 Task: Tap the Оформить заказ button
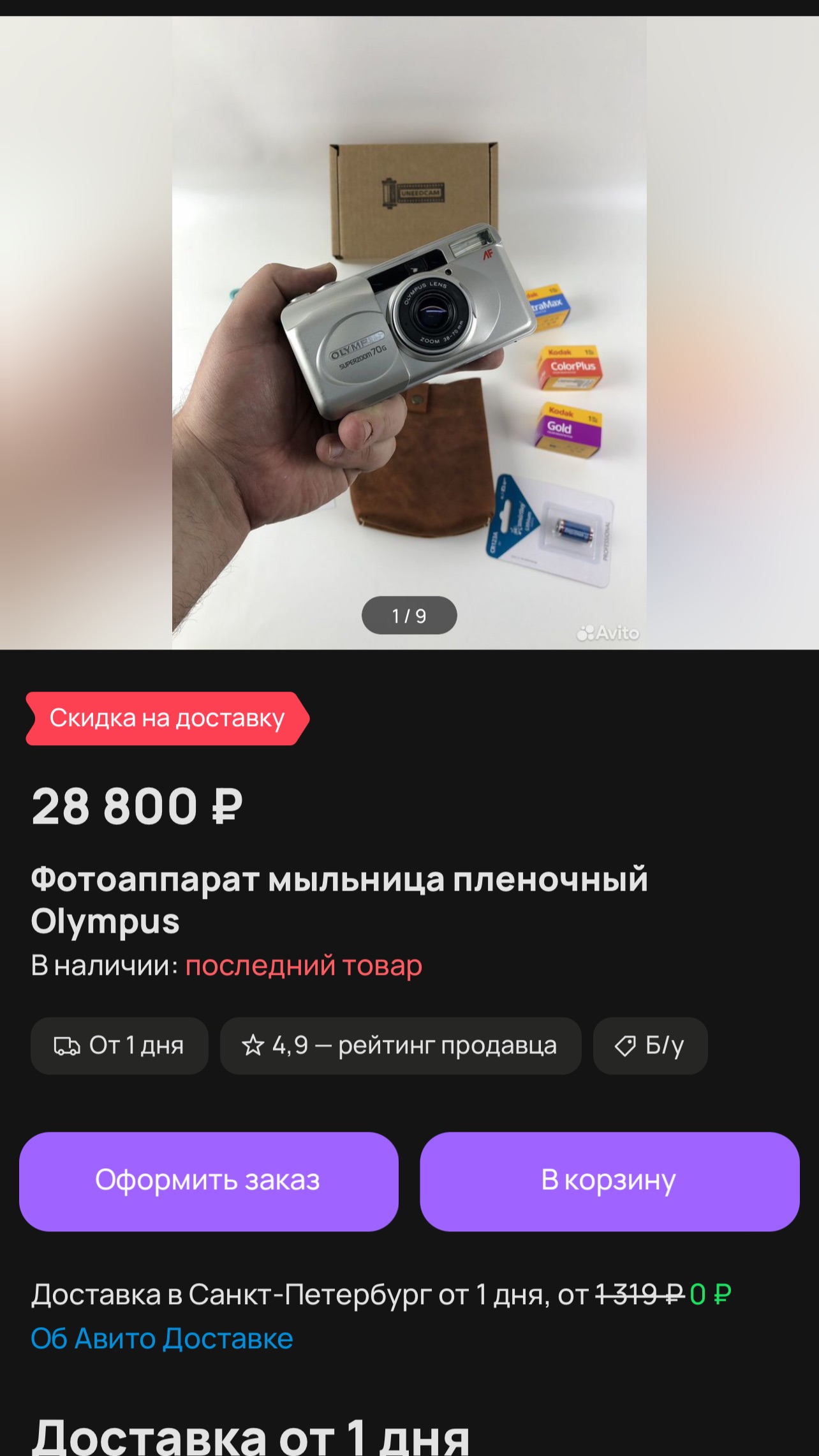(209, 1181)
